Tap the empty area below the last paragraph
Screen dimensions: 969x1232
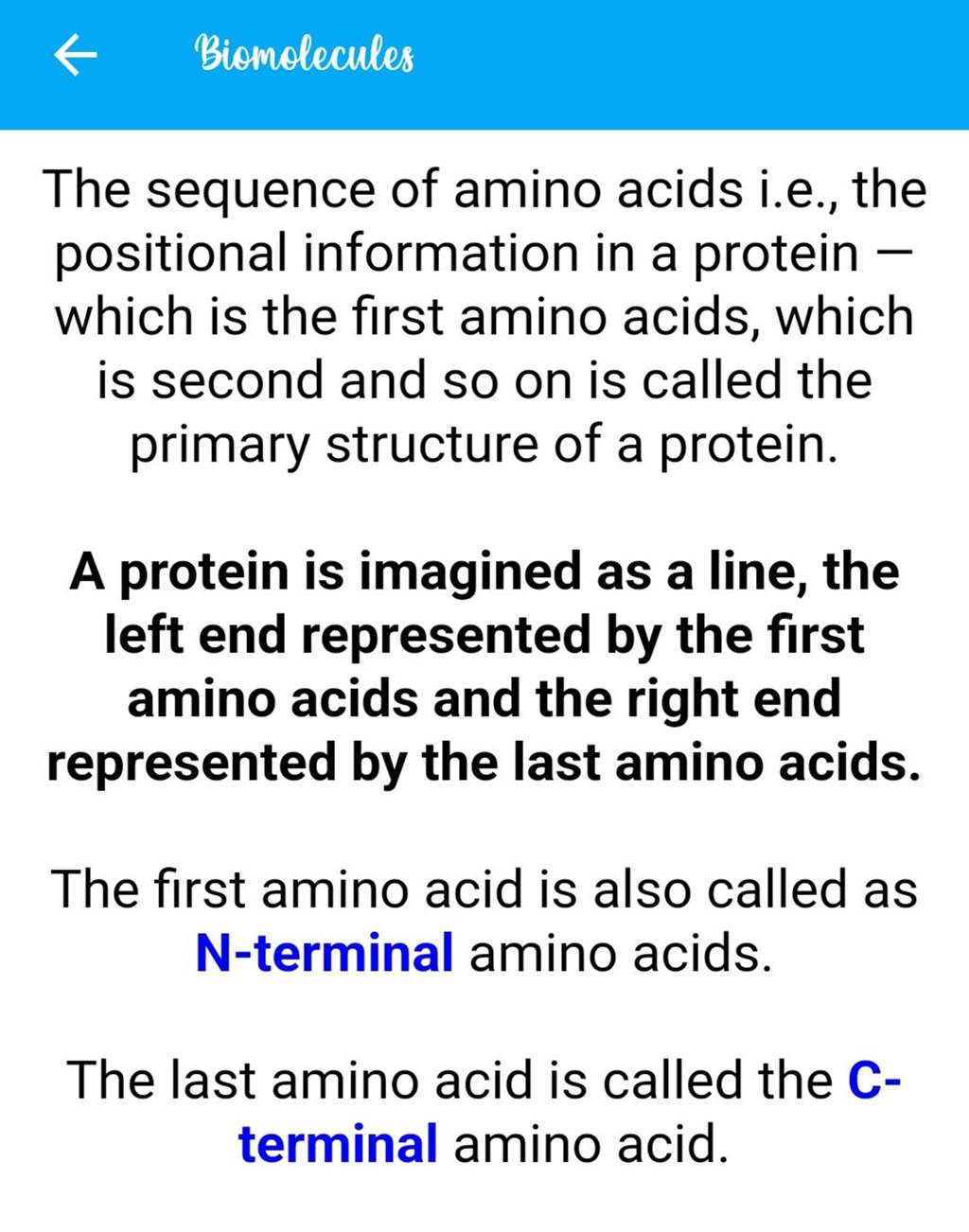tap(484, 1206)
